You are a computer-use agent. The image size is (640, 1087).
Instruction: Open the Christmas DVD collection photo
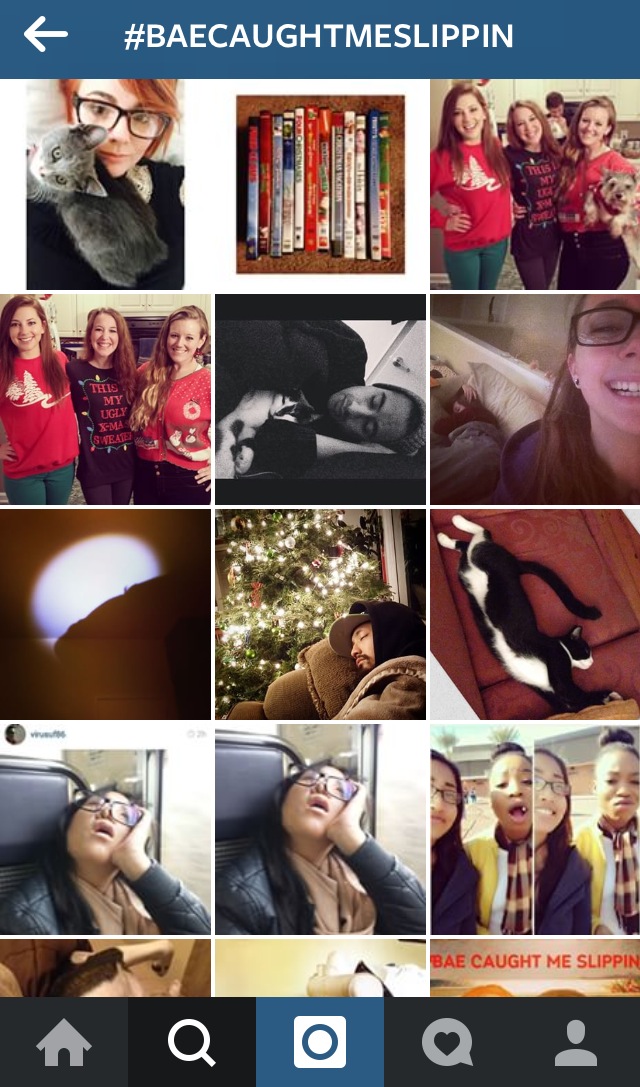(x=320, y=185)
